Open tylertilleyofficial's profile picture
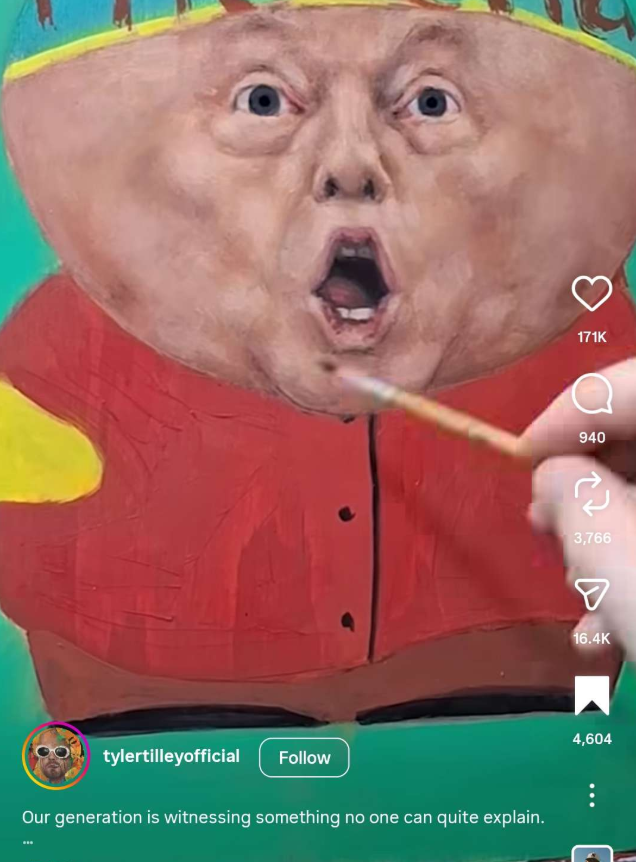This screenshot has width=636, height=862. [55, 756]
